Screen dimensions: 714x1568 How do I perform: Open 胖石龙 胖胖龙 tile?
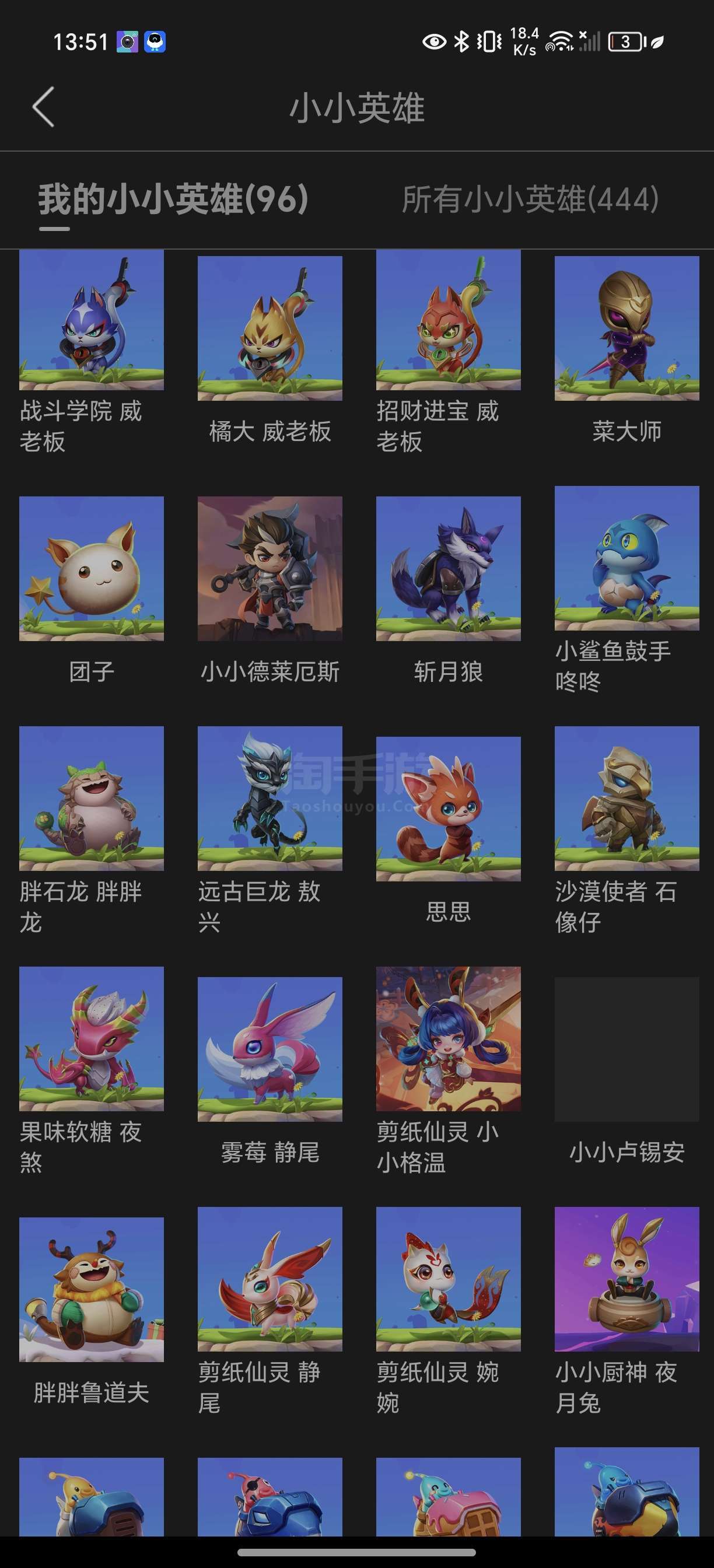(x=92, y=831)
